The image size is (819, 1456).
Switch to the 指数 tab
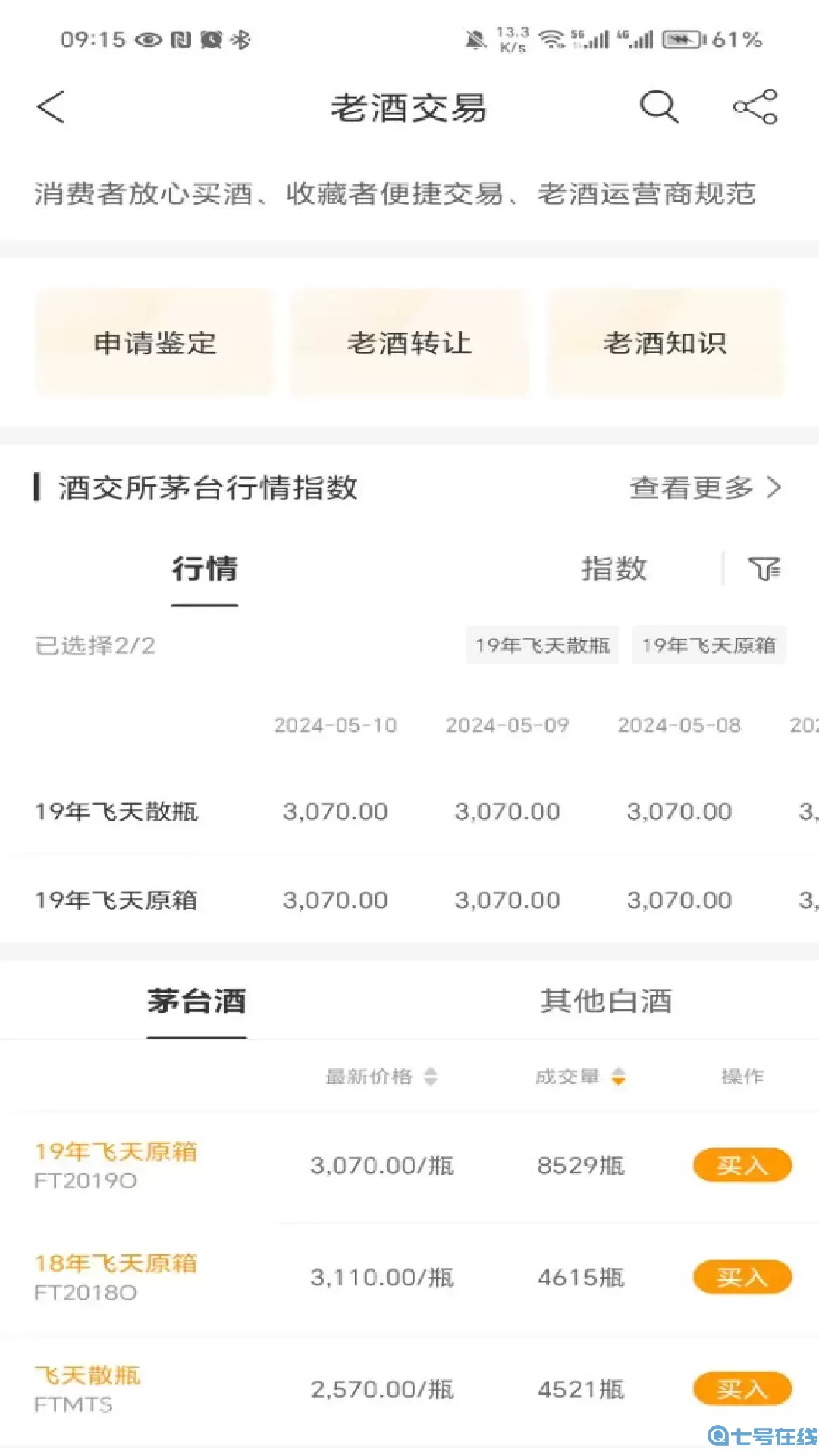(x=614, y=570)
